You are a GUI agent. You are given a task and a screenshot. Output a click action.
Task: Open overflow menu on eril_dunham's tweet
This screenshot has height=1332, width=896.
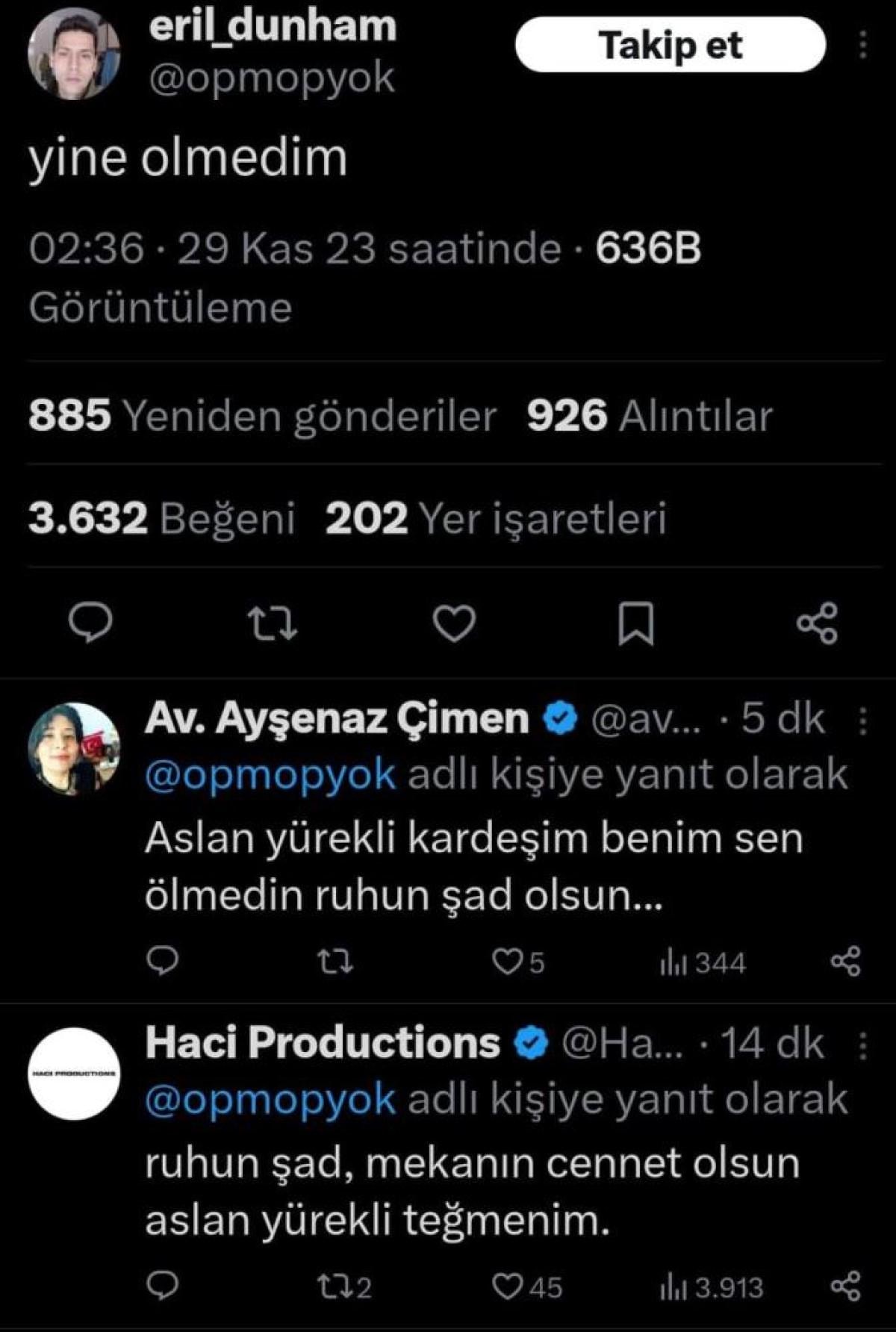[x=862, y=45]
